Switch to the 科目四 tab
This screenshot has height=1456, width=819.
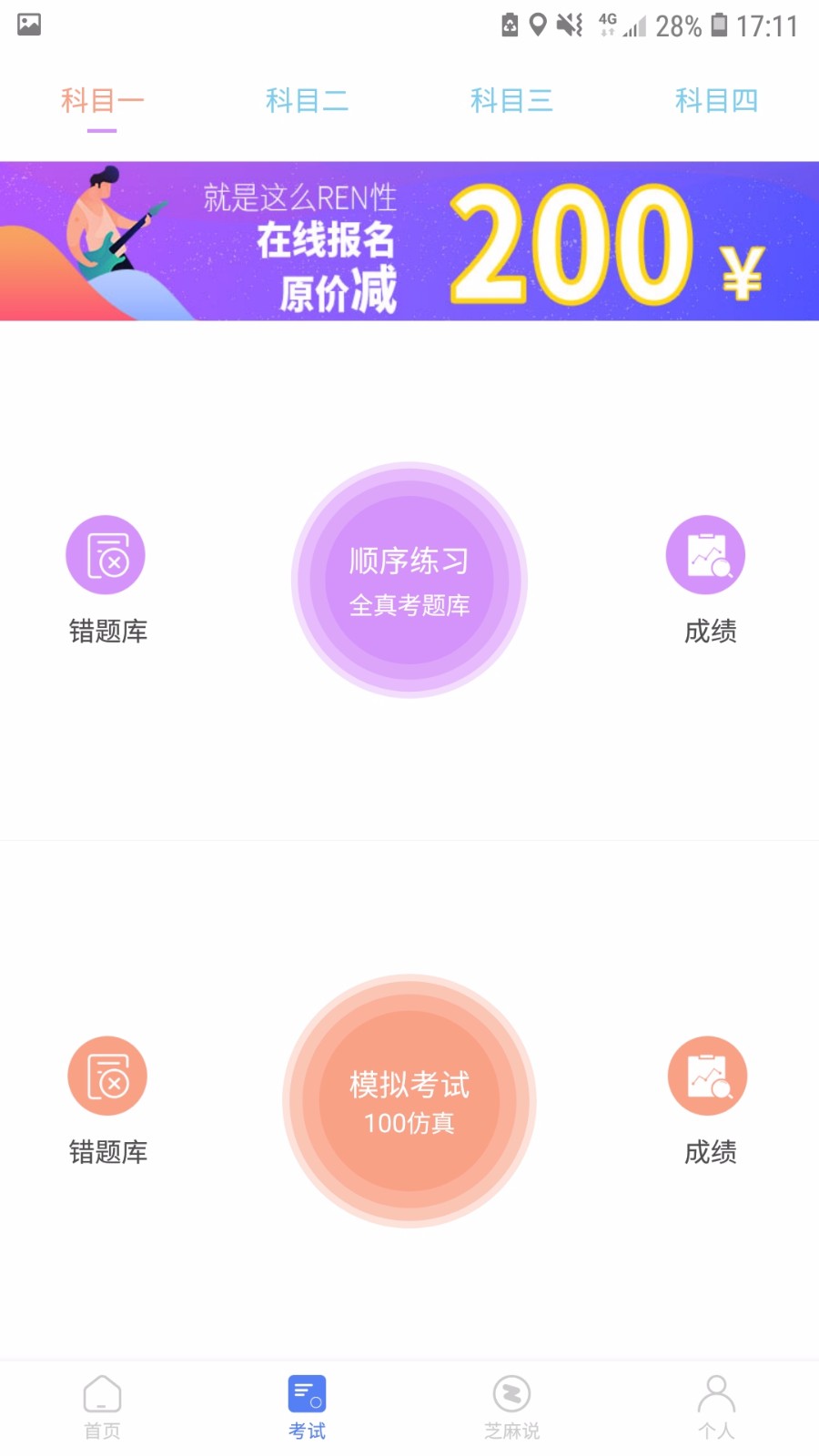[717, 100]
